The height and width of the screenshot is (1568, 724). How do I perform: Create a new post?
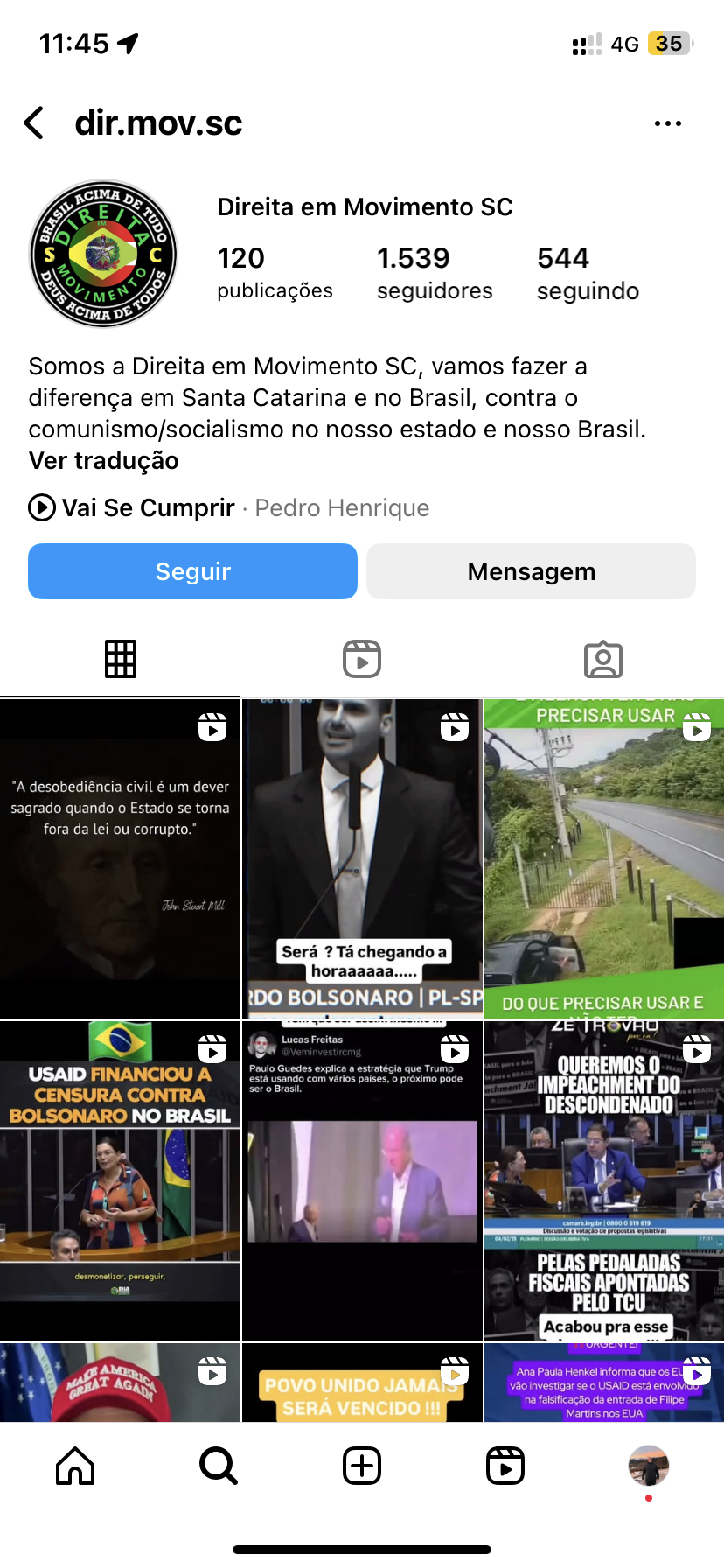pos(362,1466)
